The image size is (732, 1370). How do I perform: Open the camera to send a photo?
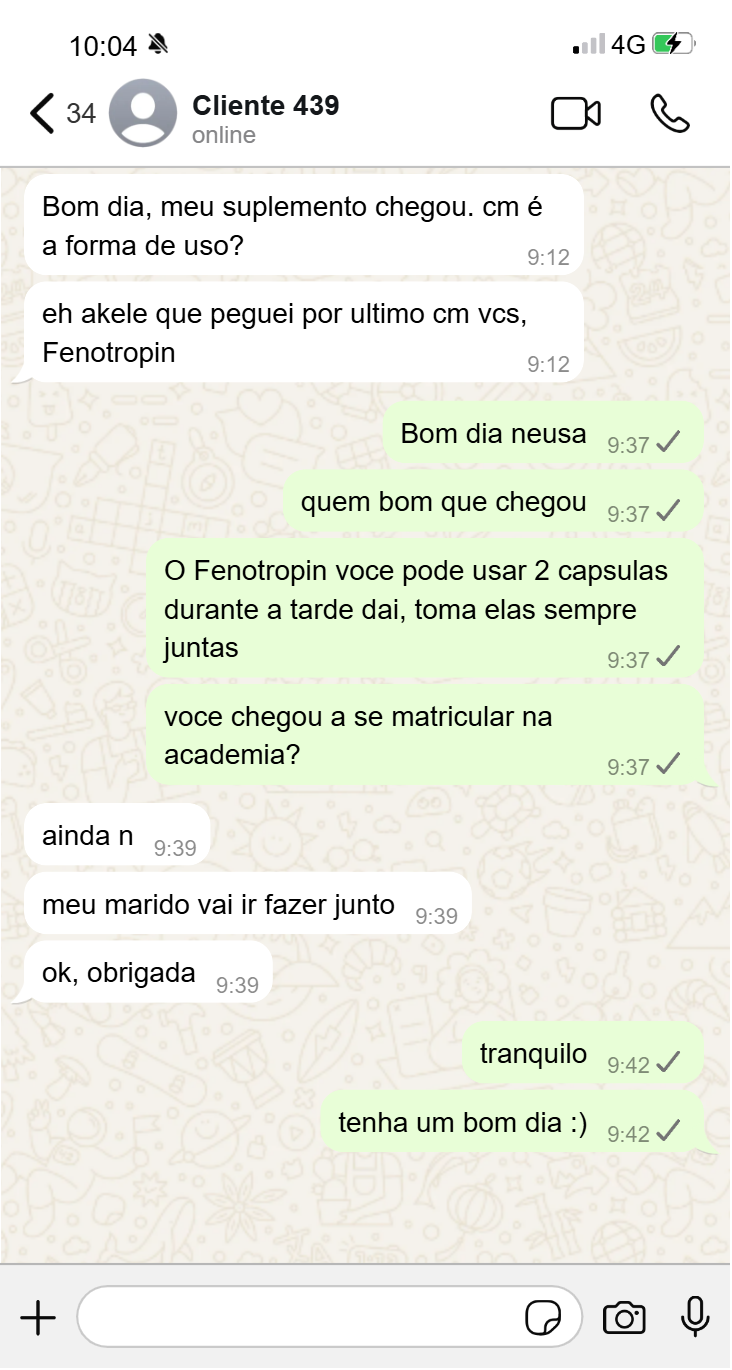coord(624,1318)
